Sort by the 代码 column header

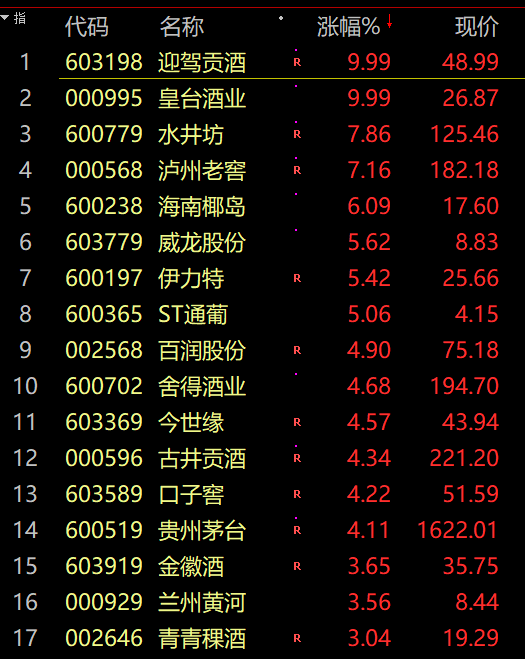(87, 26)
